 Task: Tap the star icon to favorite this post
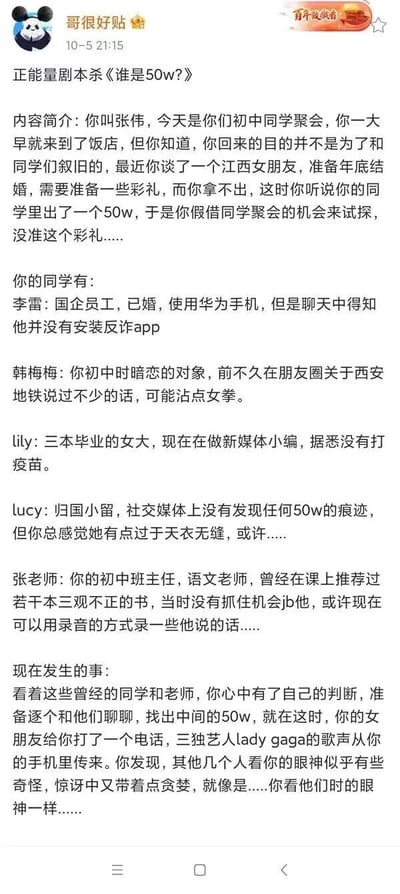tap(379, 25)
